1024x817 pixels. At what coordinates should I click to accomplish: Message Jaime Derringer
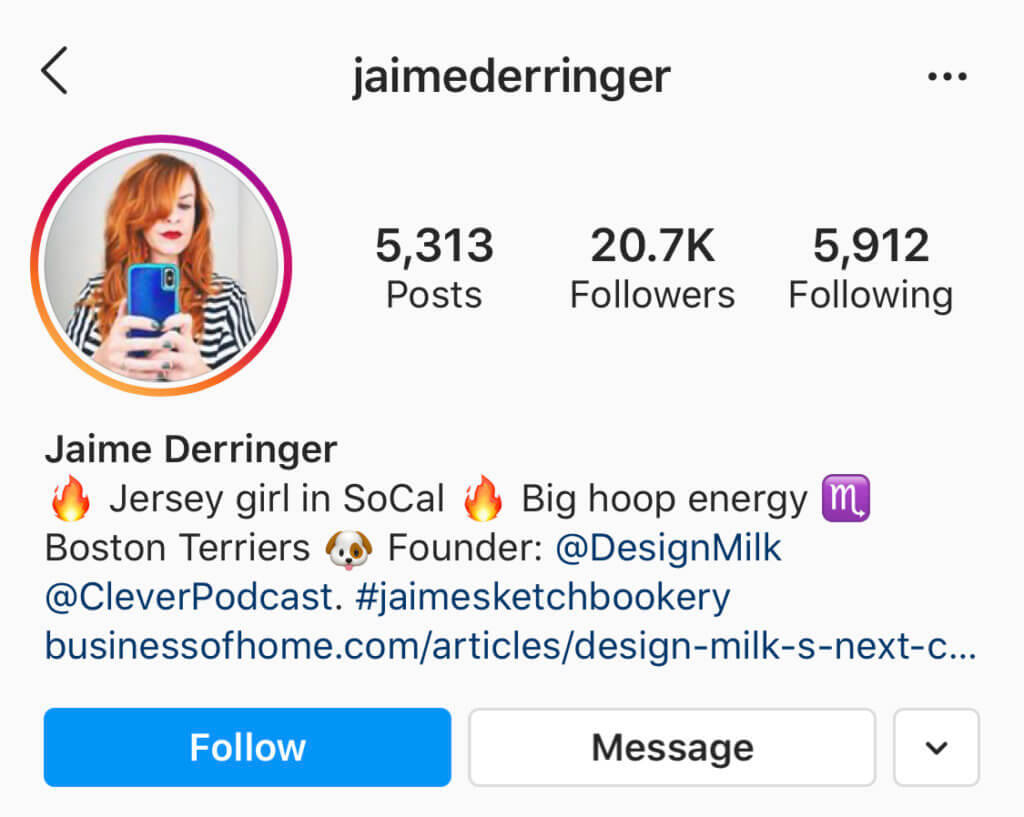coord(672,747)
